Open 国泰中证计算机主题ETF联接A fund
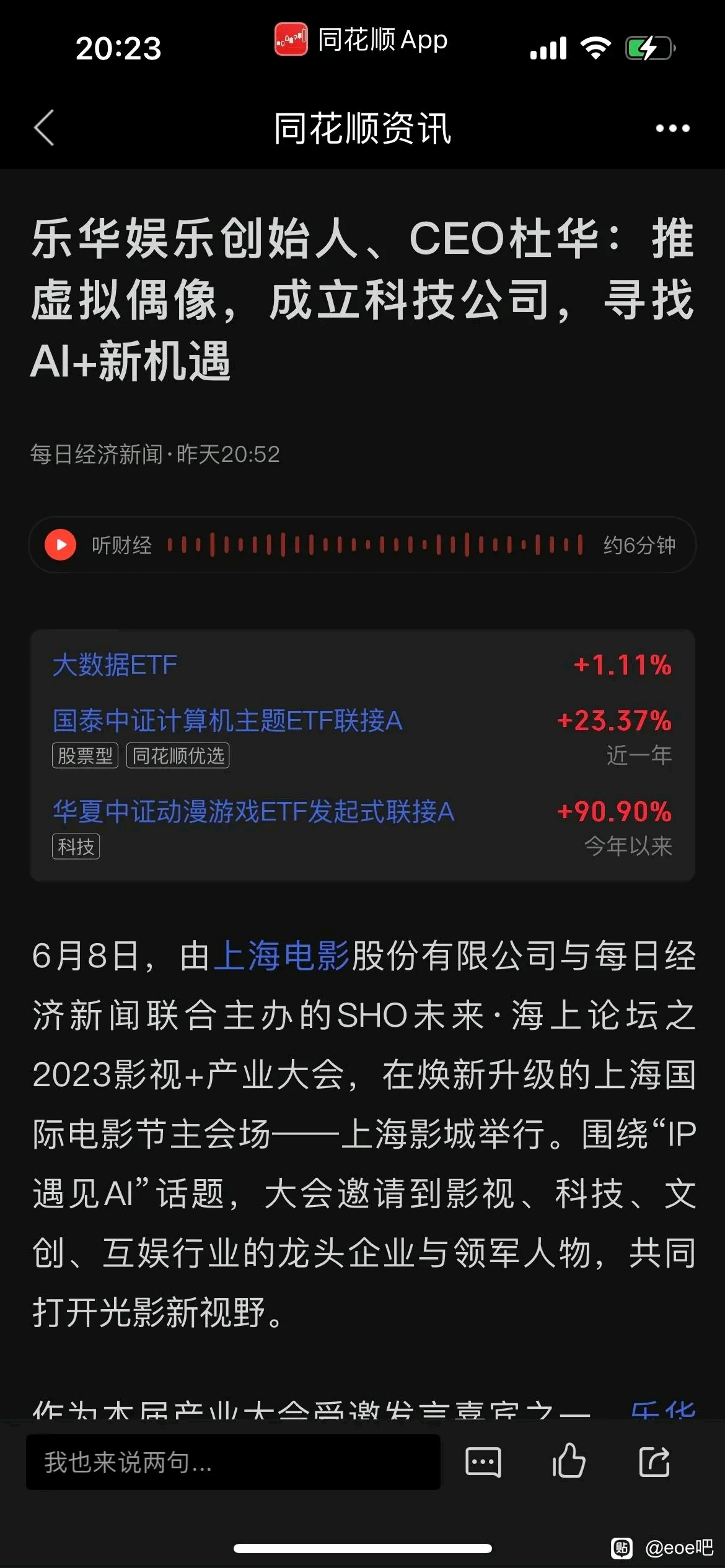Screen dimensions: 725x1568 pos(228,721)
